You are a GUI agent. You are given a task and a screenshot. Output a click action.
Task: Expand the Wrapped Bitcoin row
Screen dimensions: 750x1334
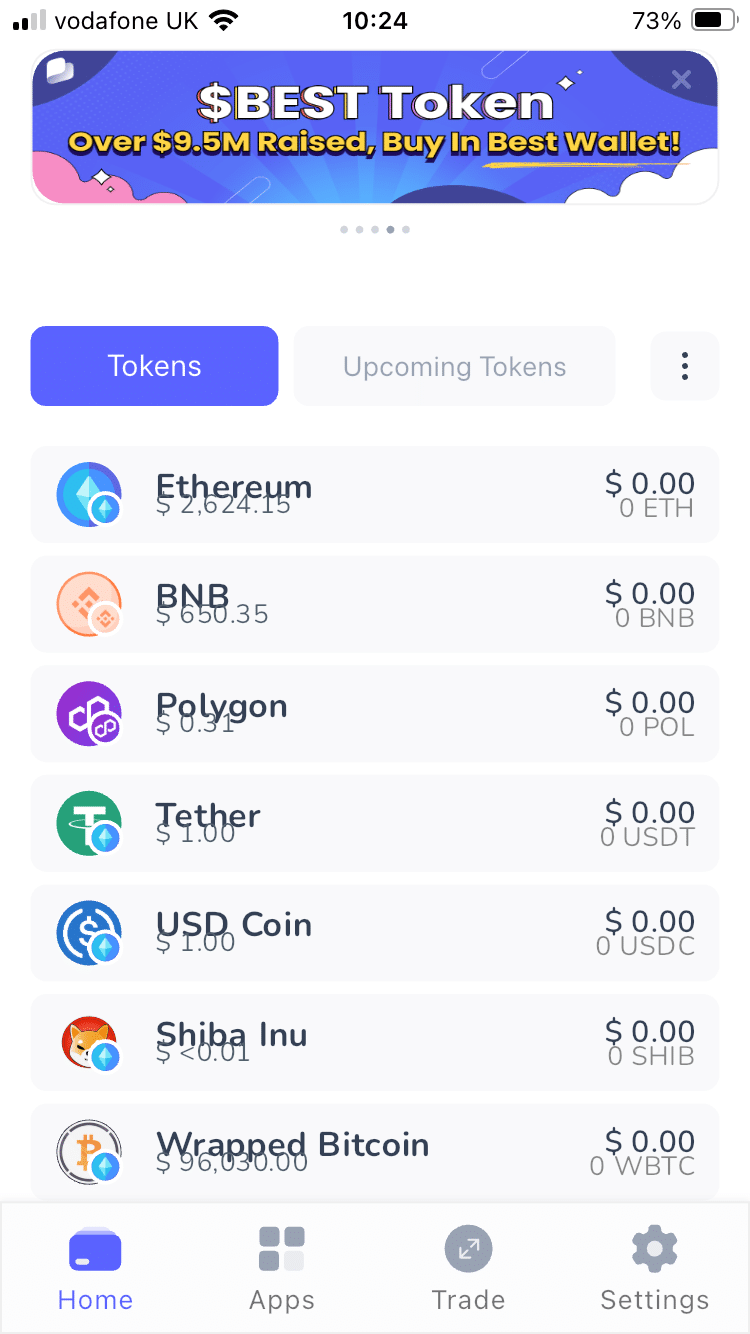375,1152
